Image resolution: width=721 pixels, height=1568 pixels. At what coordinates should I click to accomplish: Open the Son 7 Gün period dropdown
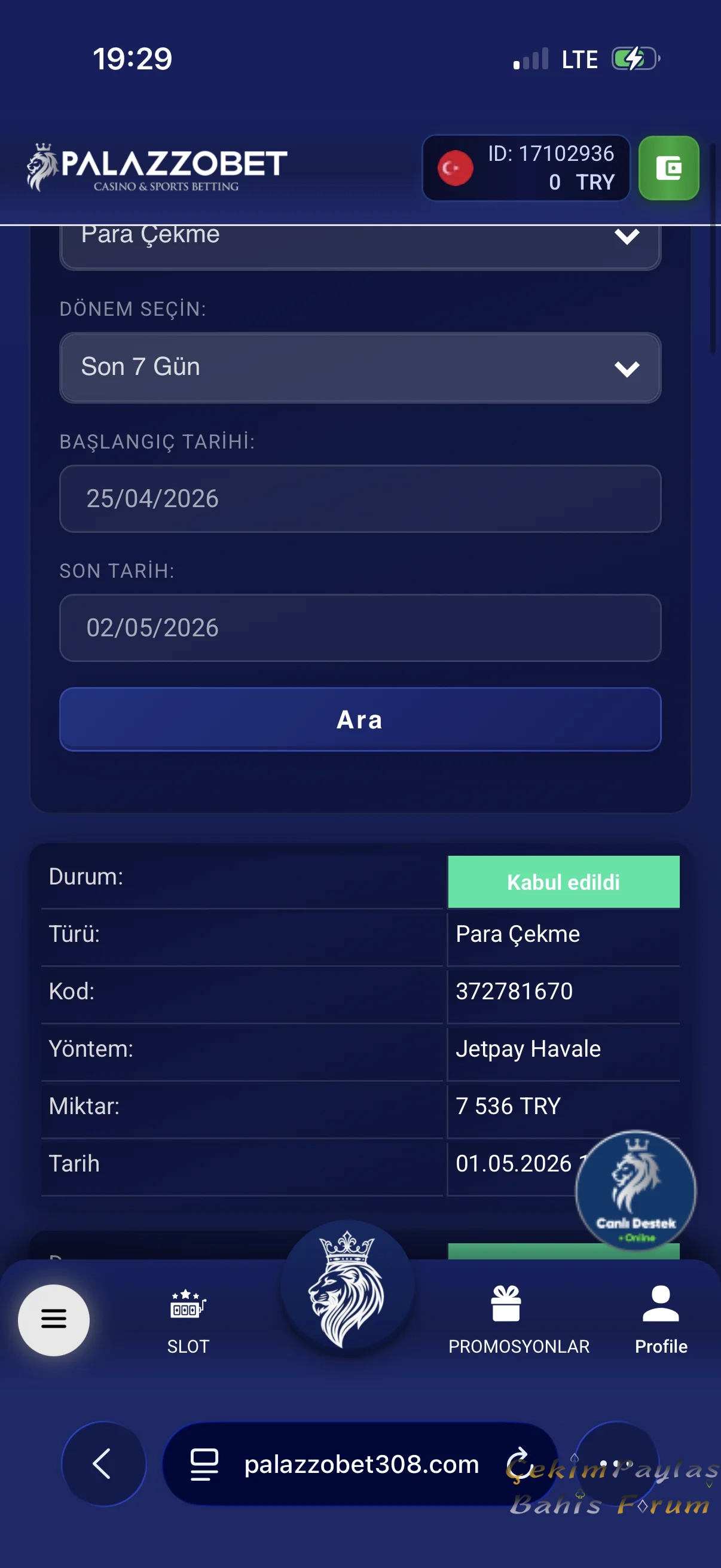coord(360,367)
